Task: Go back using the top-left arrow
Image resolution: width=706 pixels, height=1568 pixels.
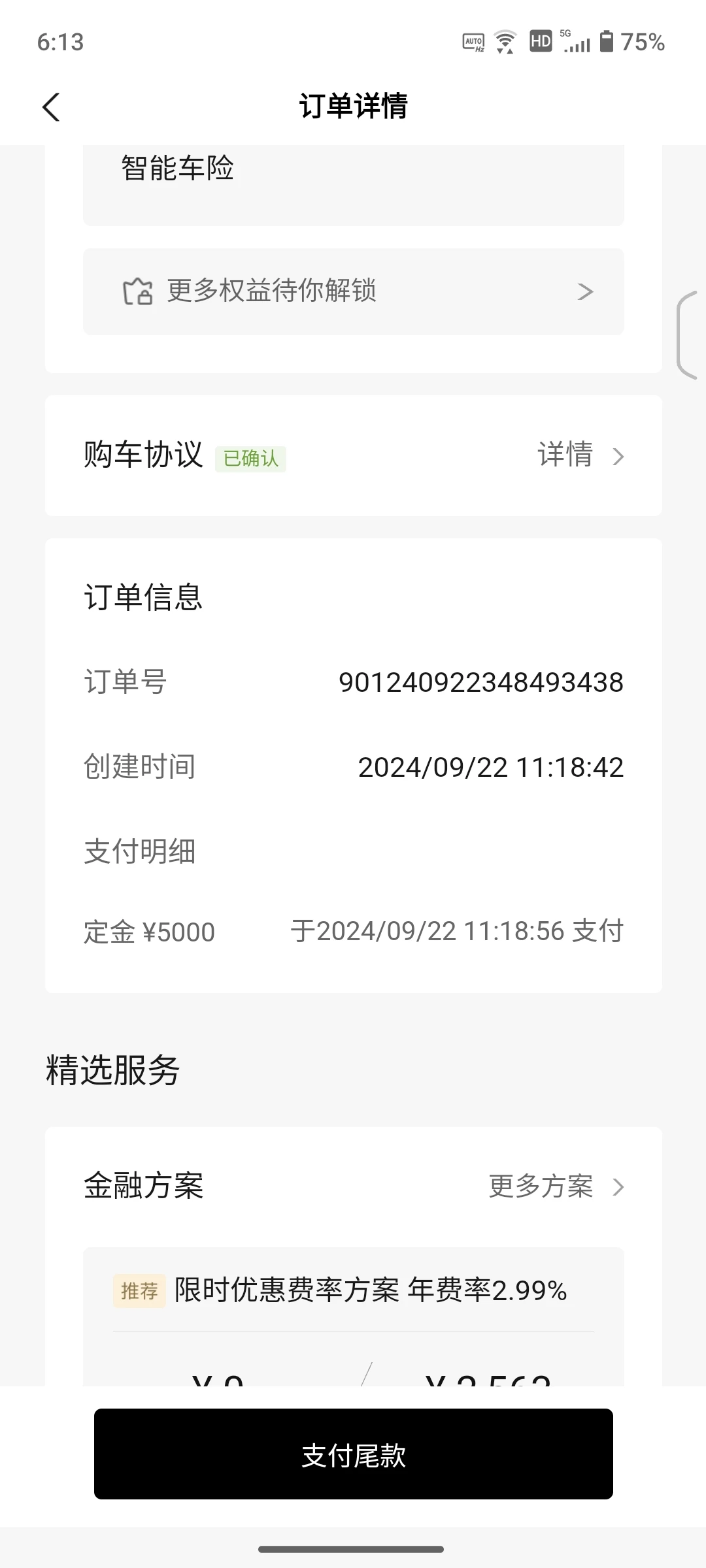Action: pyautogui.click(x=51, y=107)
